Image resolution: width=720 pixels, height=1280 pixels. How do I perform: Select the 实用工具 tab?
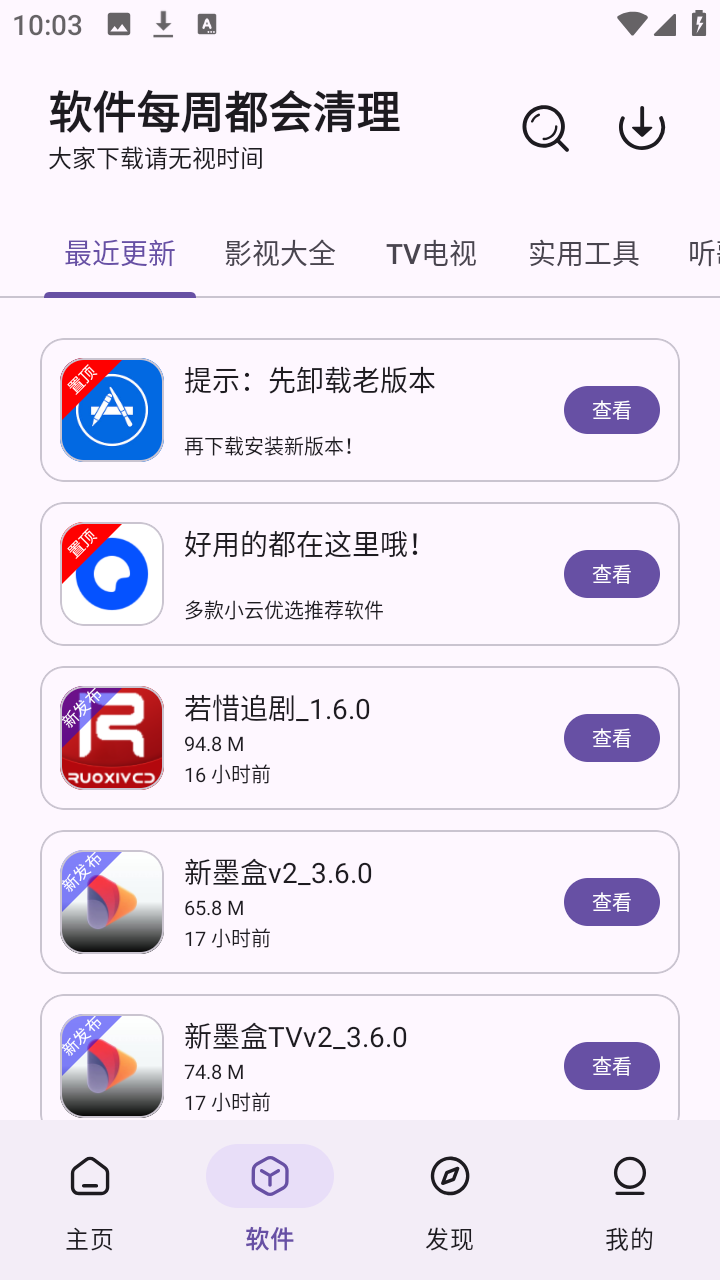coord(584,254)
